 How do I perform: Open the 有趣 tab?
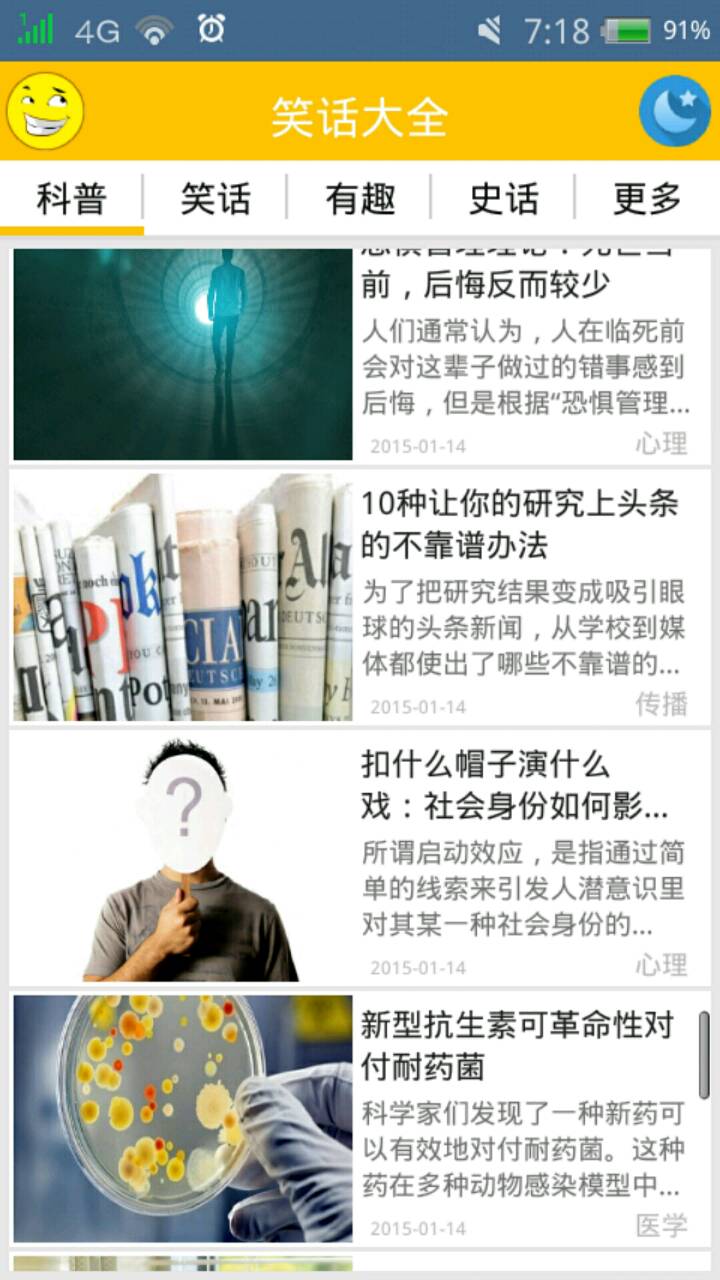[x=360, y=198]
